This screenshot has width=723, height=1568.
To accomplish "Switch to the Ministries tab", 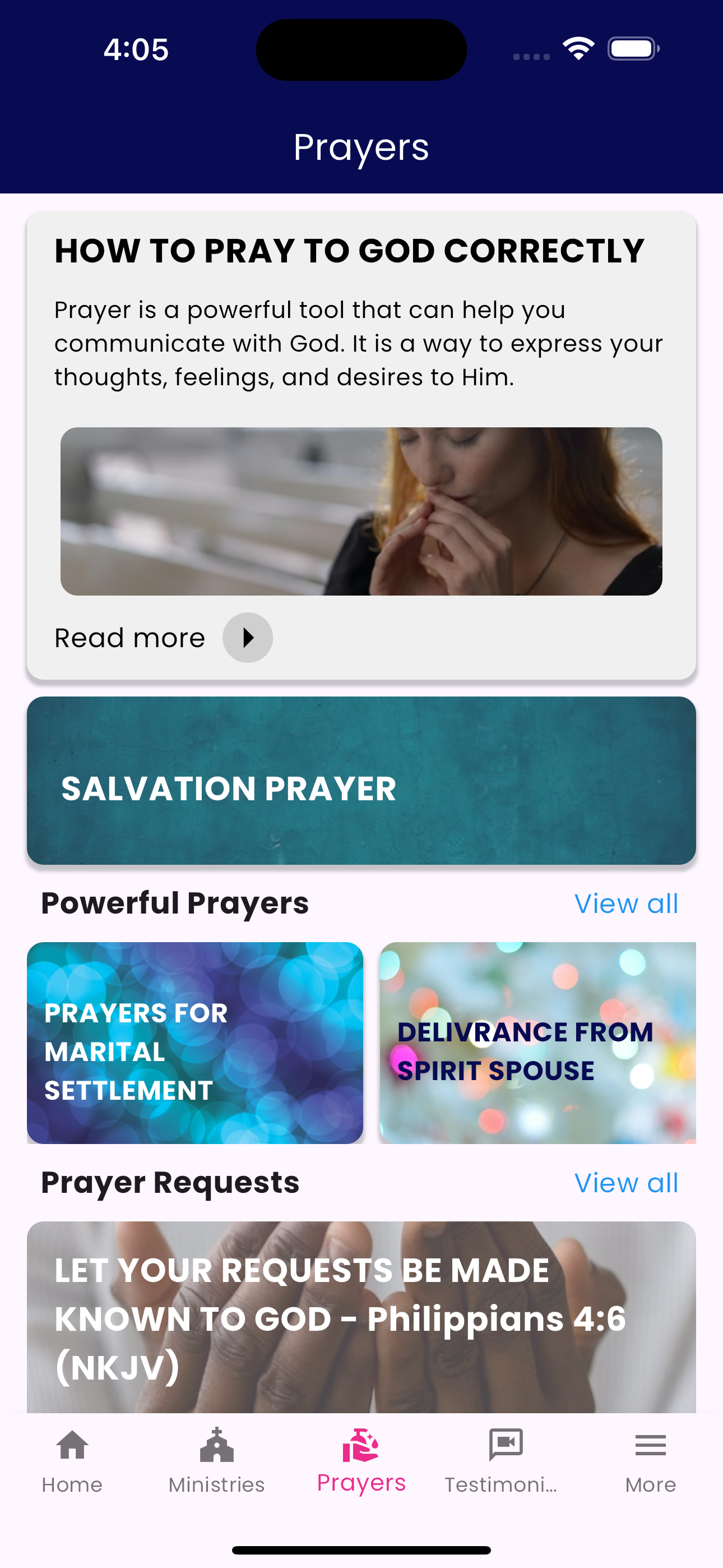I will click(x=217, y=1461).
